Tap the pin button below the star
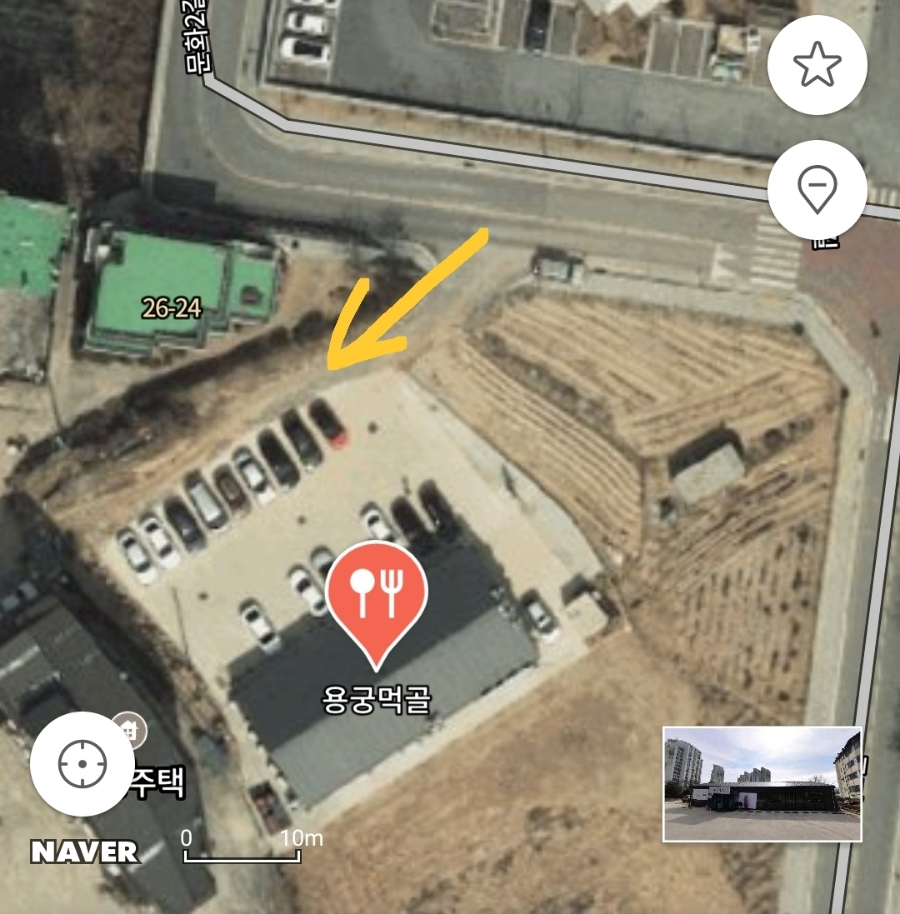 pos(817,189)
